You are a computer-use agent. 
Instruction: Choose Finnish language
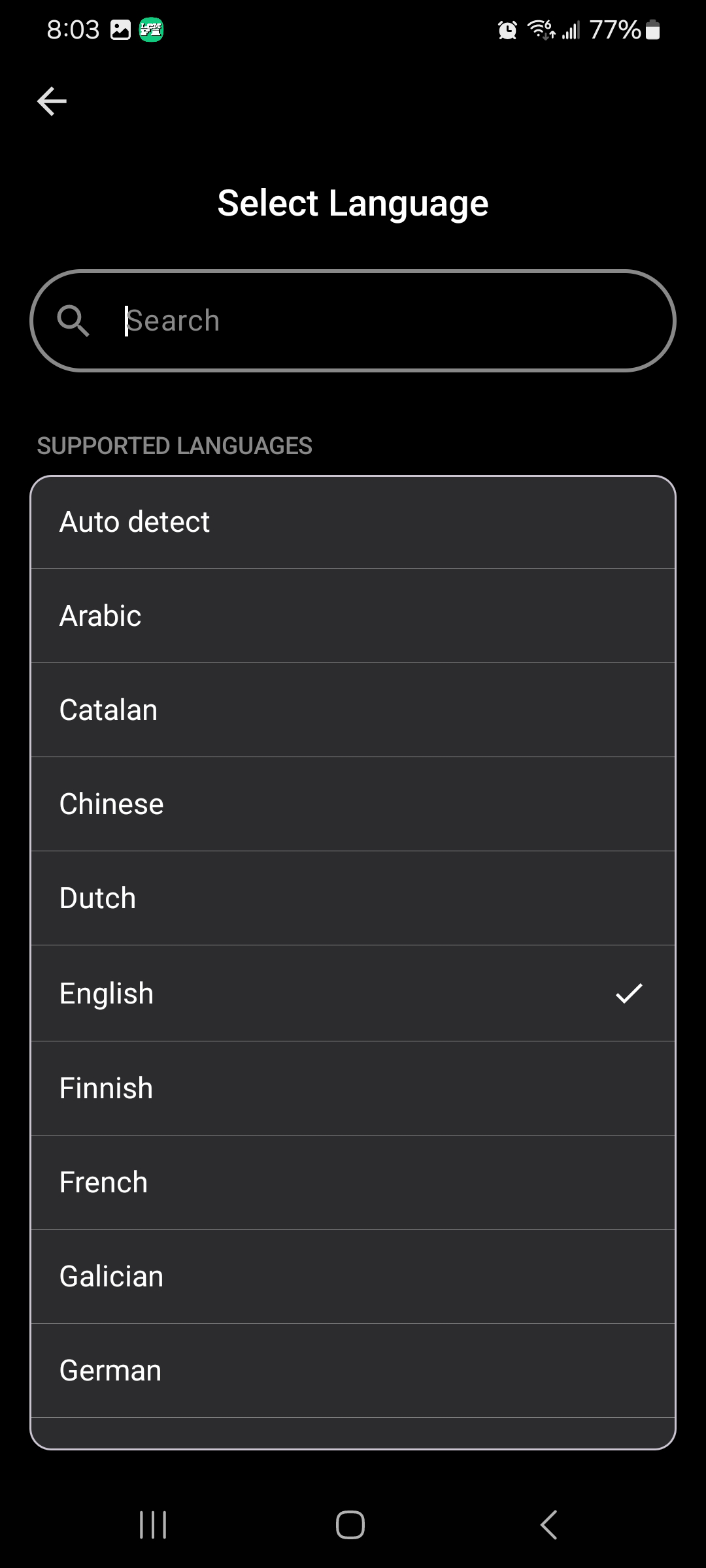point(353,1088)
